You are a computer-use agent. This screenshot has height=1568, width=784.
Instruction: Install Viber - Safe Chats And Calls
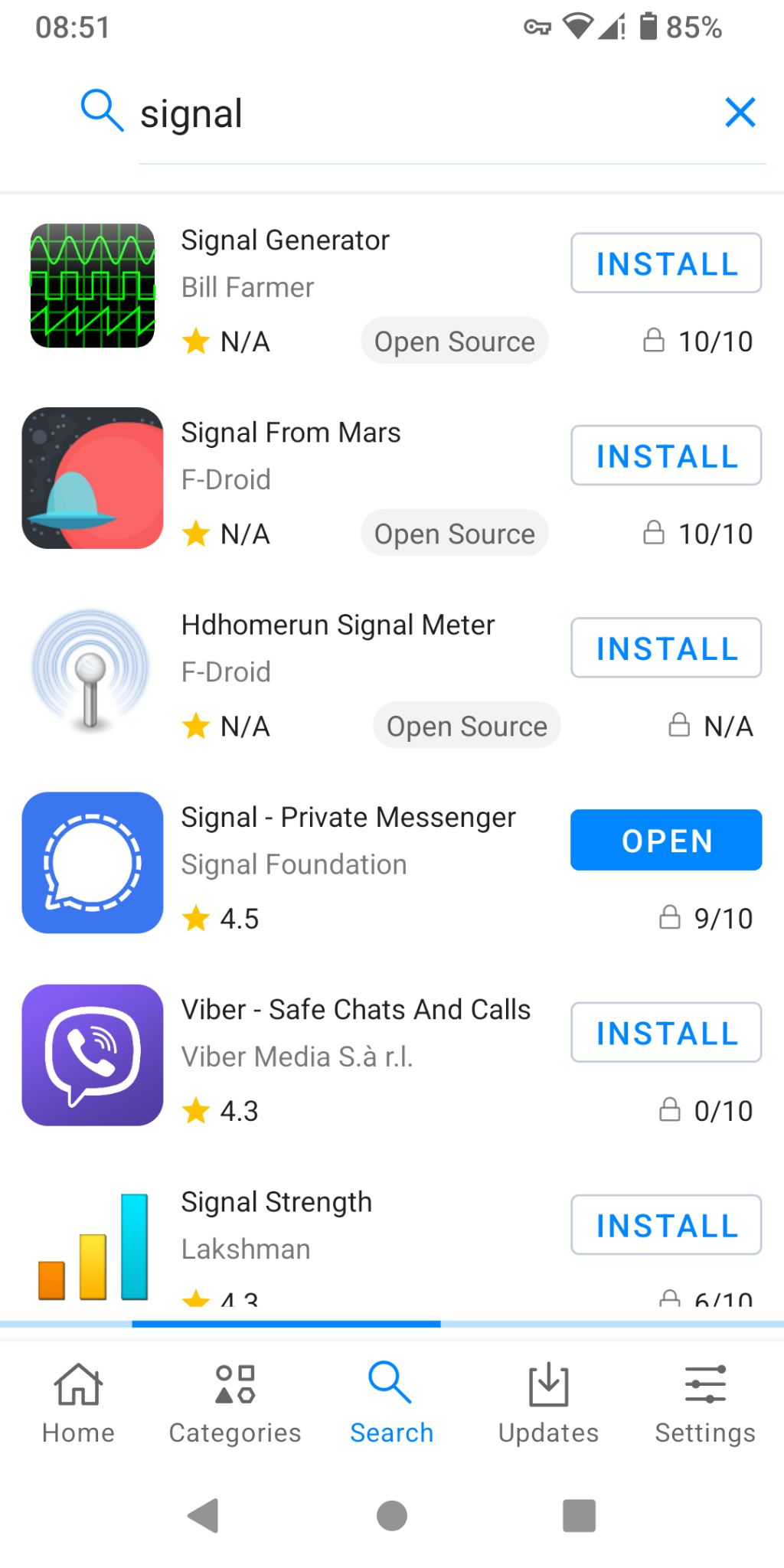point(666,1032)
